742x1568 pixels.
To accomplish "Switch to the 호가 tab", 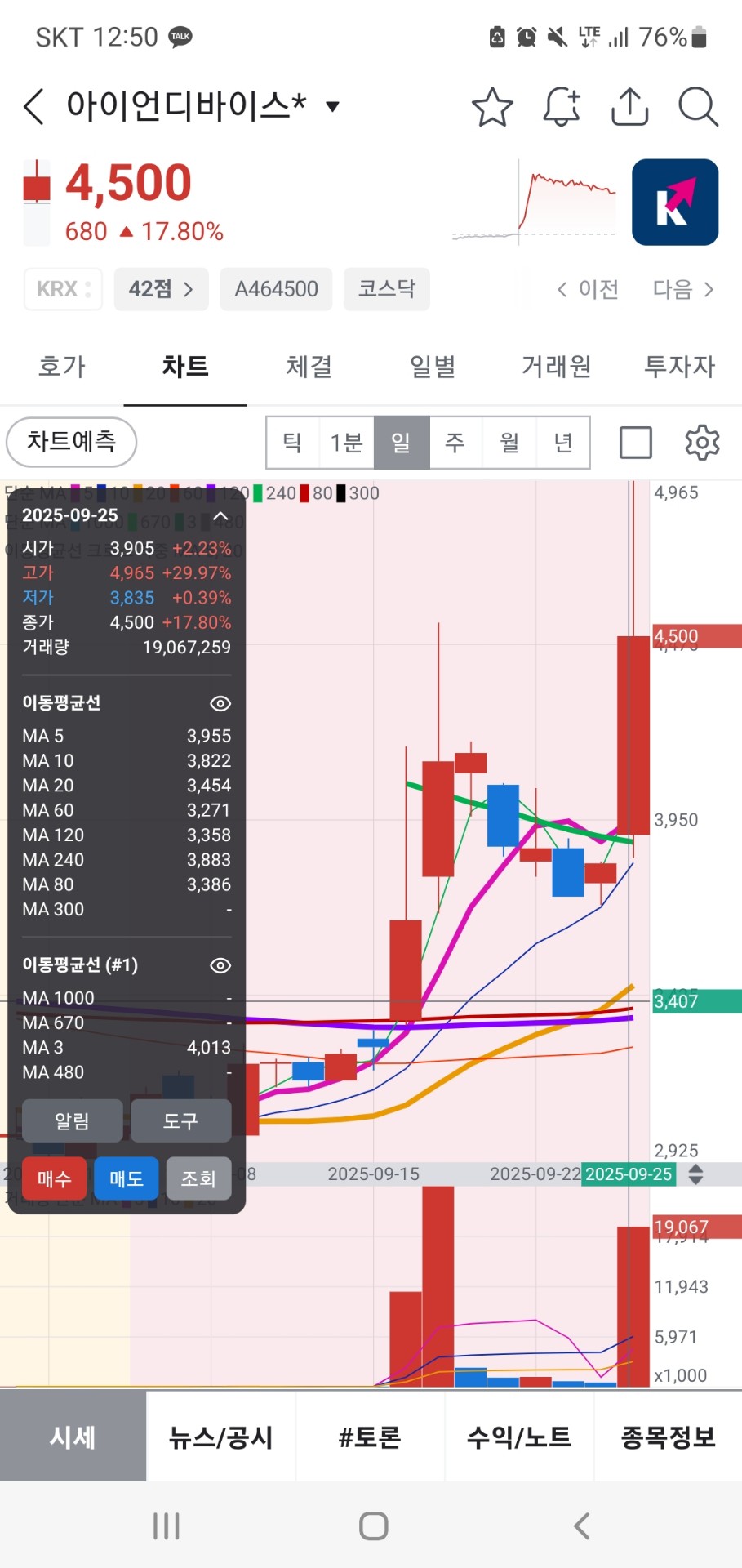I will (x=62, y=367).
